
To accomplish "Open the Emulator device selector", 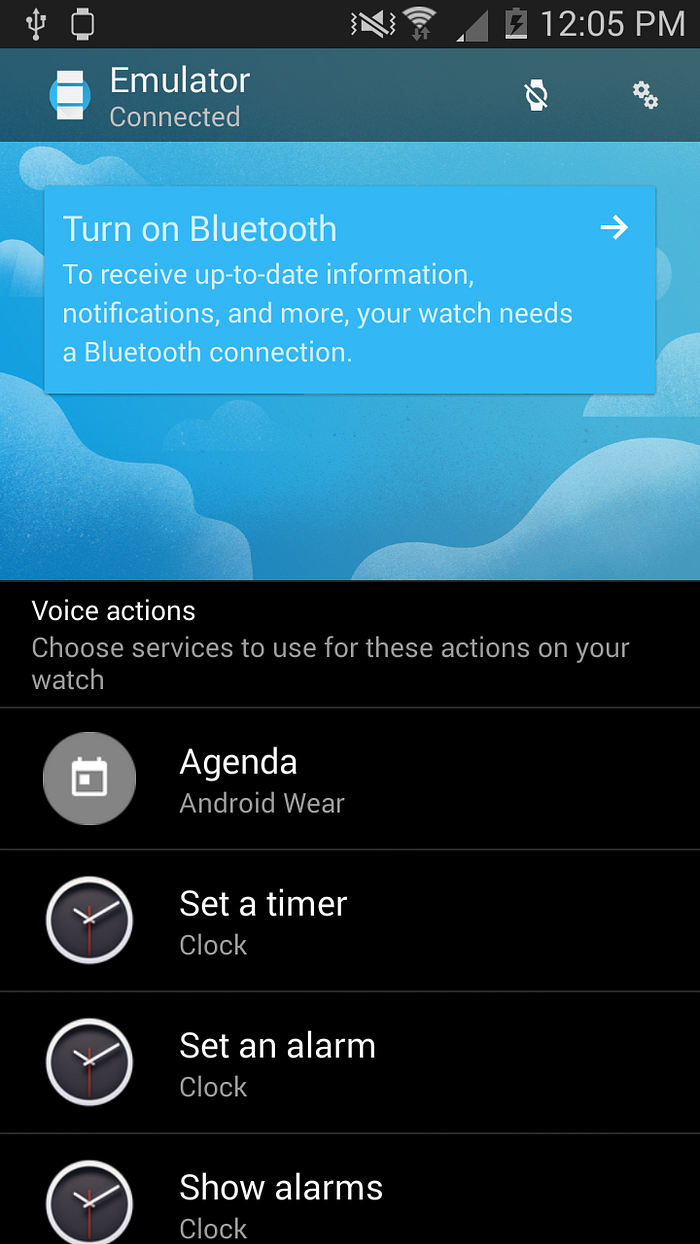I will coord(150,96).
